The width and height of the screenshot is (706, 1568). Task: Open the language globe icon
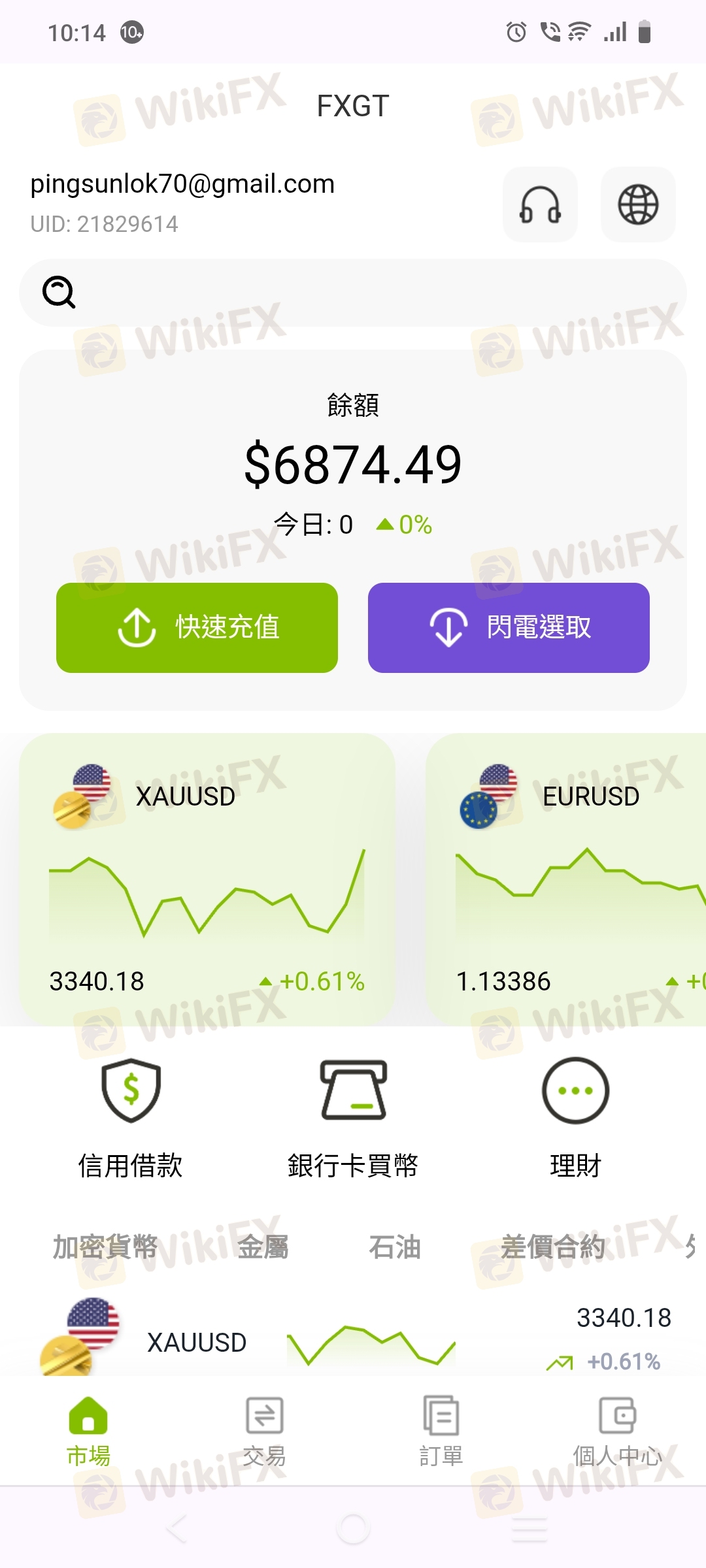click(x=638, y=204)
